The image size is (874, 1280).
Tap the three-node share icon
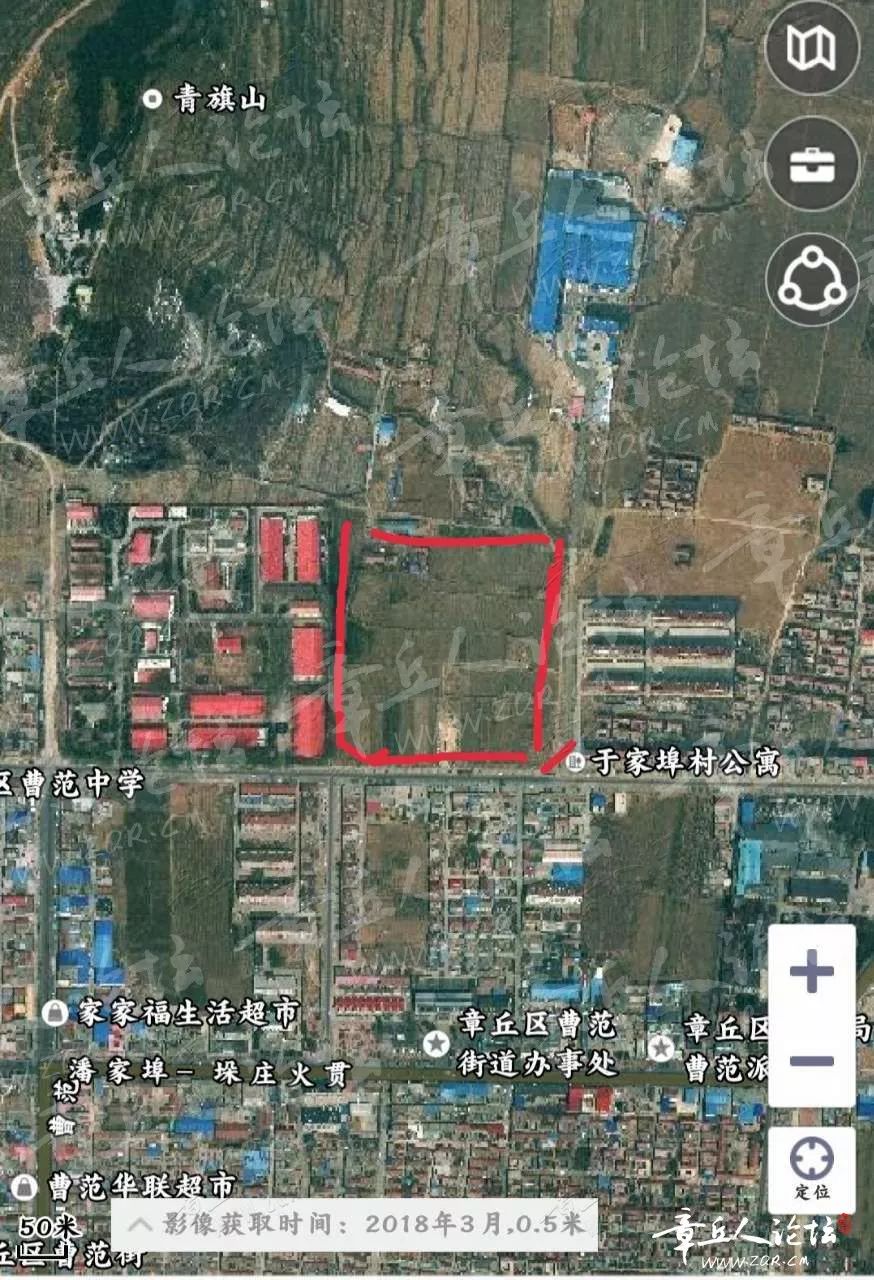coord(812,279)
